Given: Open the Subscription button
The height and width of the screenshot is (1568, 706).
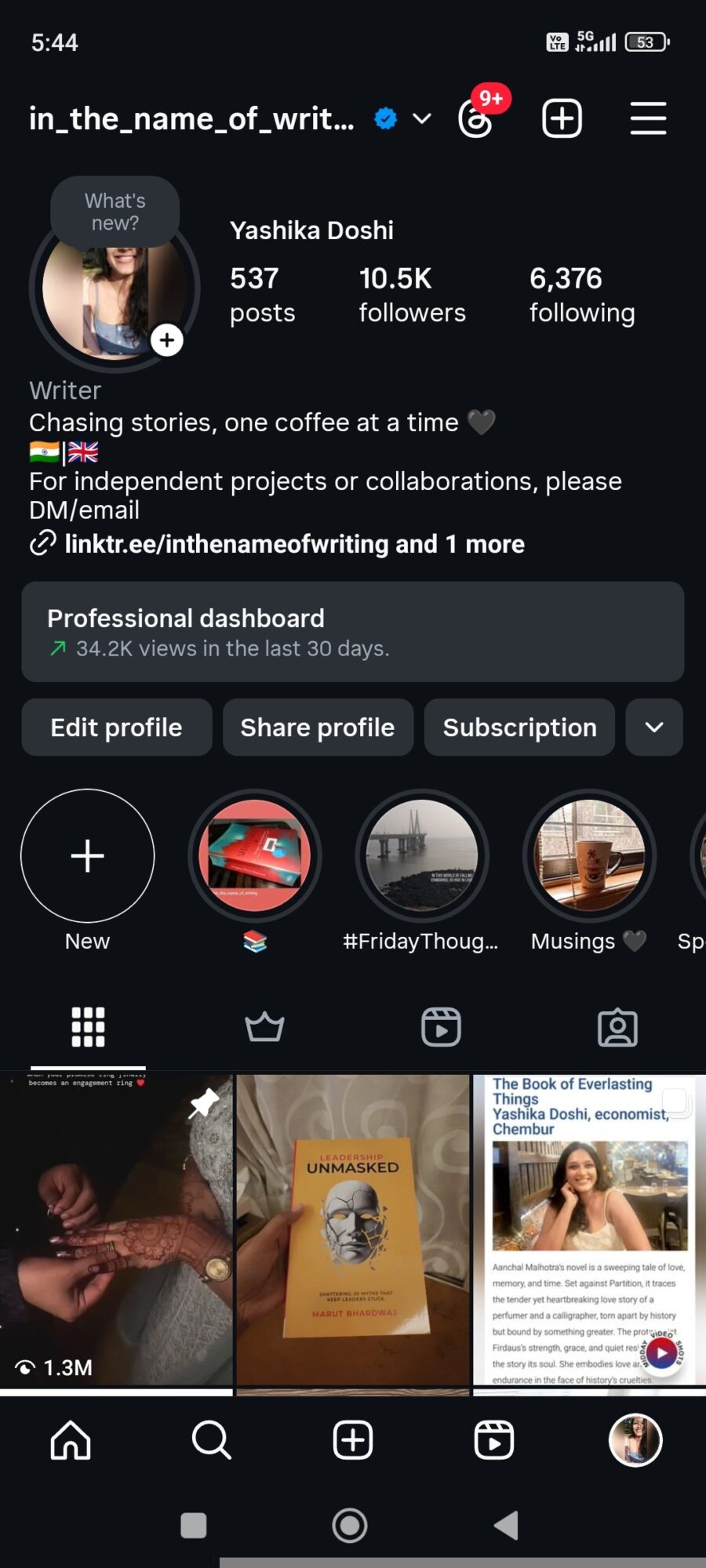Looking at the screenshot, I should point(519,728).
